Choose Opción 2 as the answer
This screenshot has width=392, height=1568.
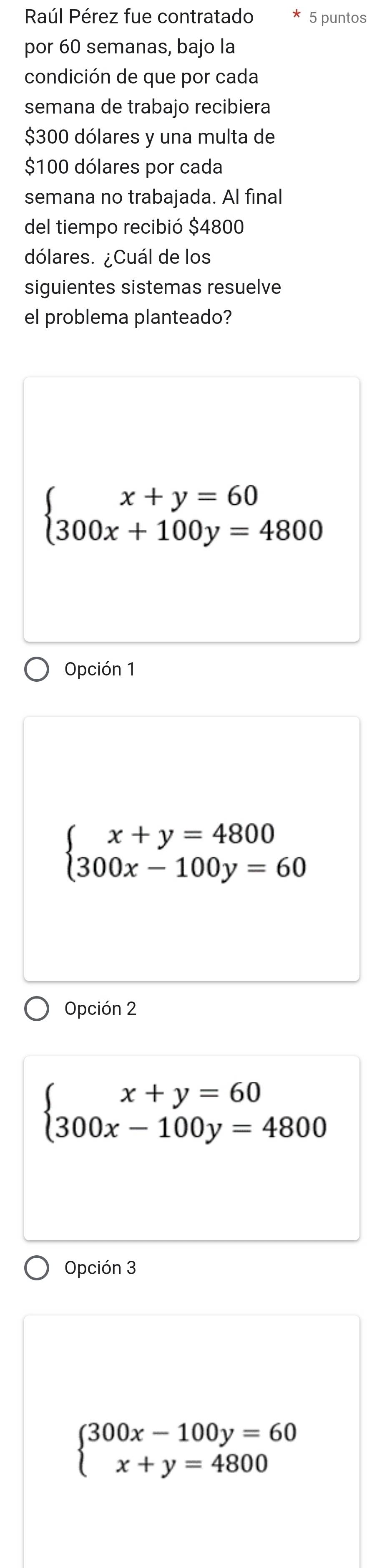click(x=37, y=1009)
